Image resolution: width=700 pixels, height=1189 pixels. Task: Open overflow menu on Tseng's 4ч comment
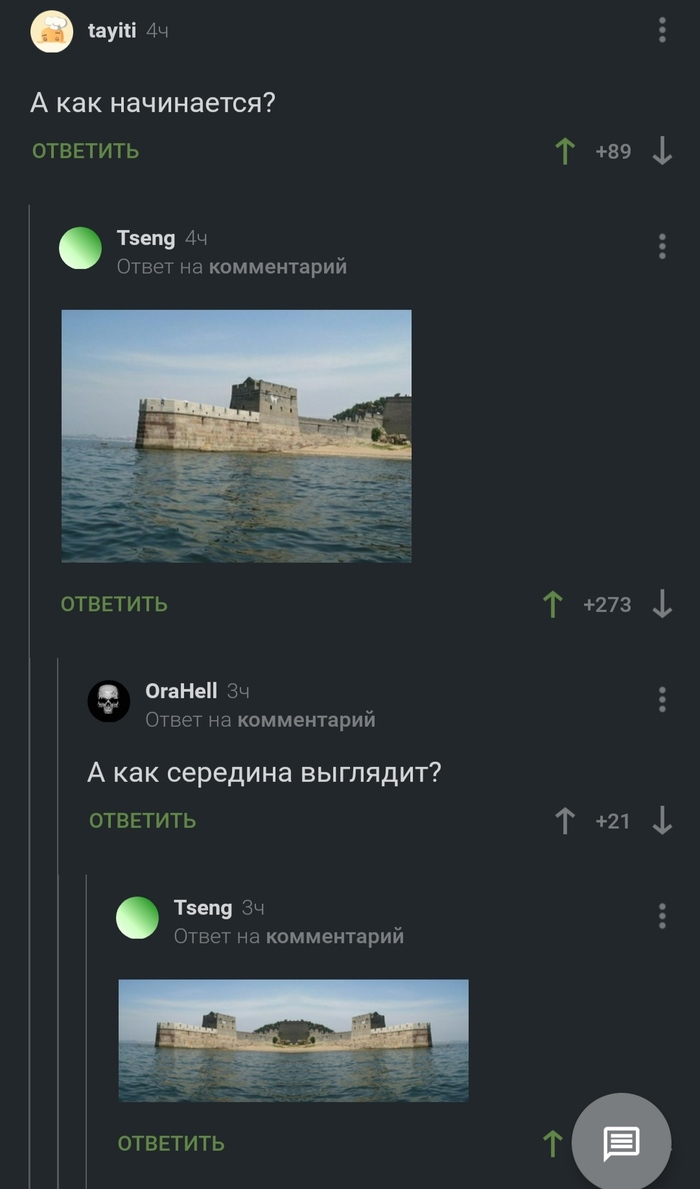point(662,246)
